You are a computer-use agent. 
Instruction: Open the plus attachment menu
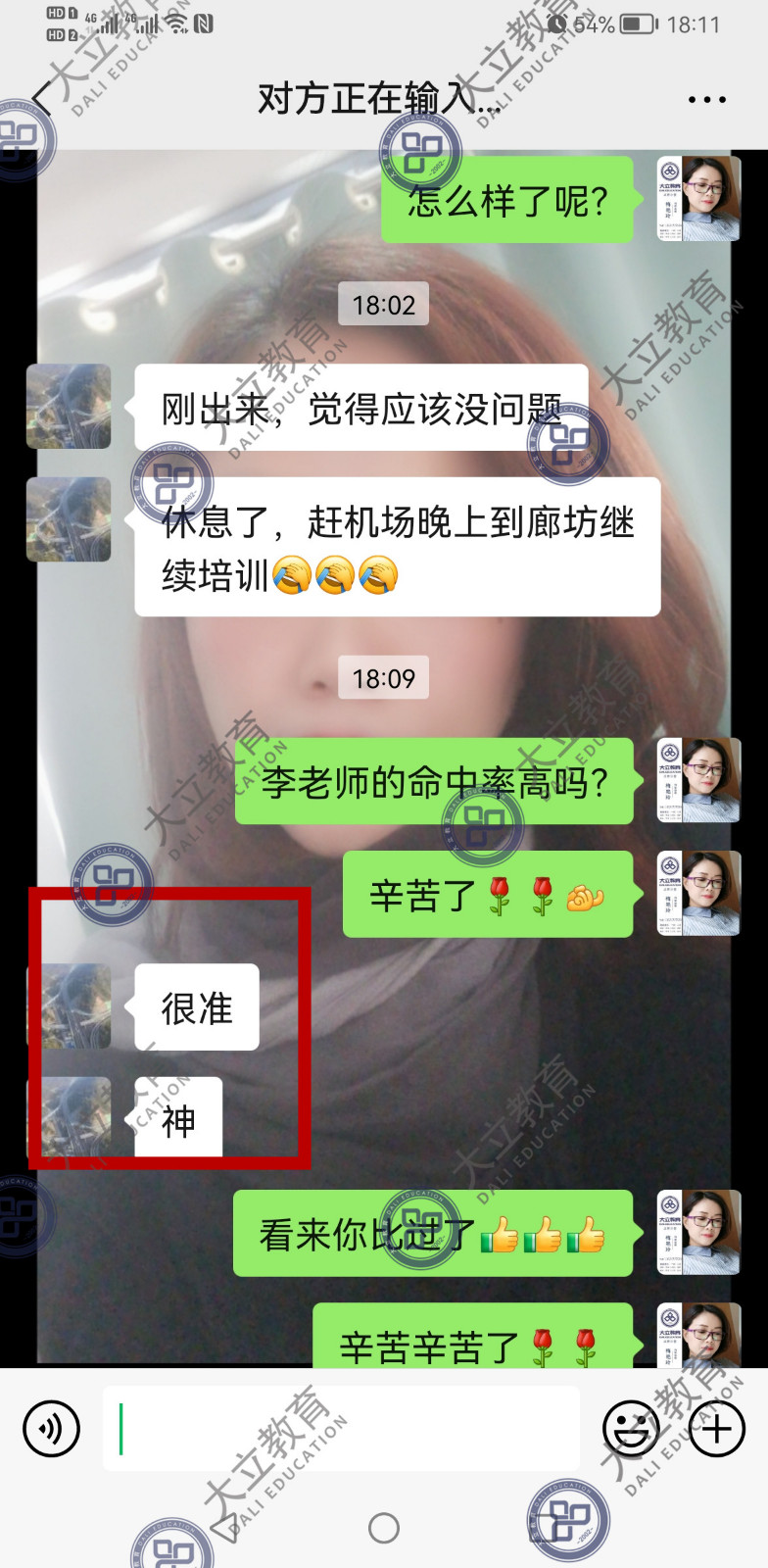coord(717,1429)
